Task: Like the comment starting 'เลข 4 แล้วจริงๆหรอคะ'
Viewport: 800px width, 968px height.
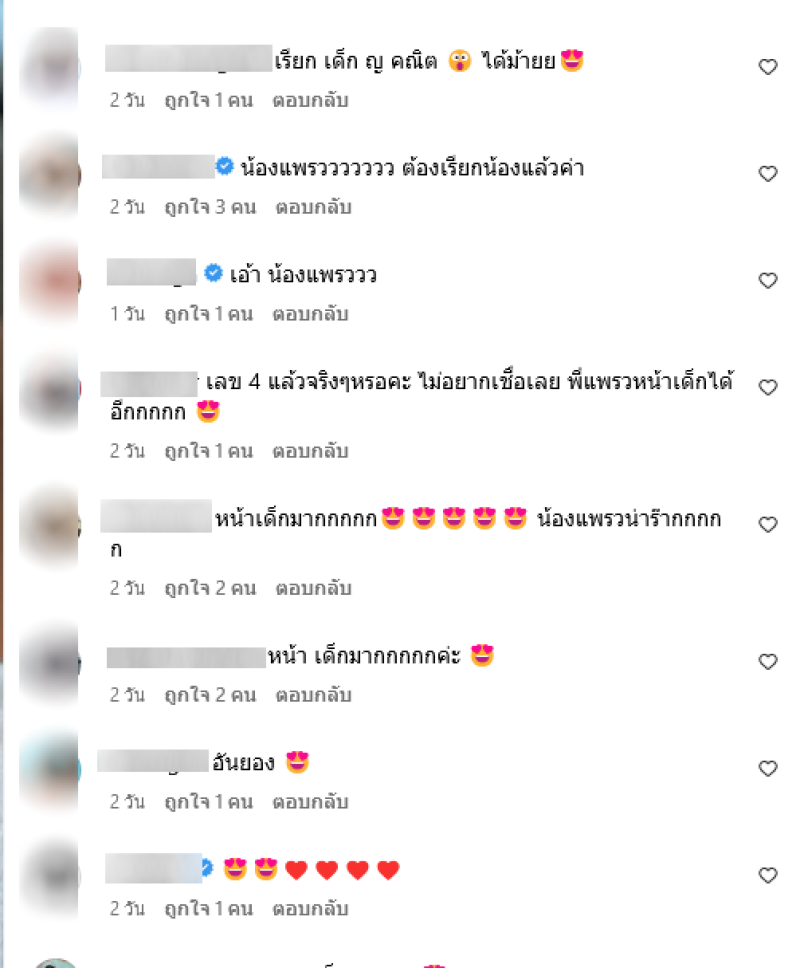Action: (768, 387)
